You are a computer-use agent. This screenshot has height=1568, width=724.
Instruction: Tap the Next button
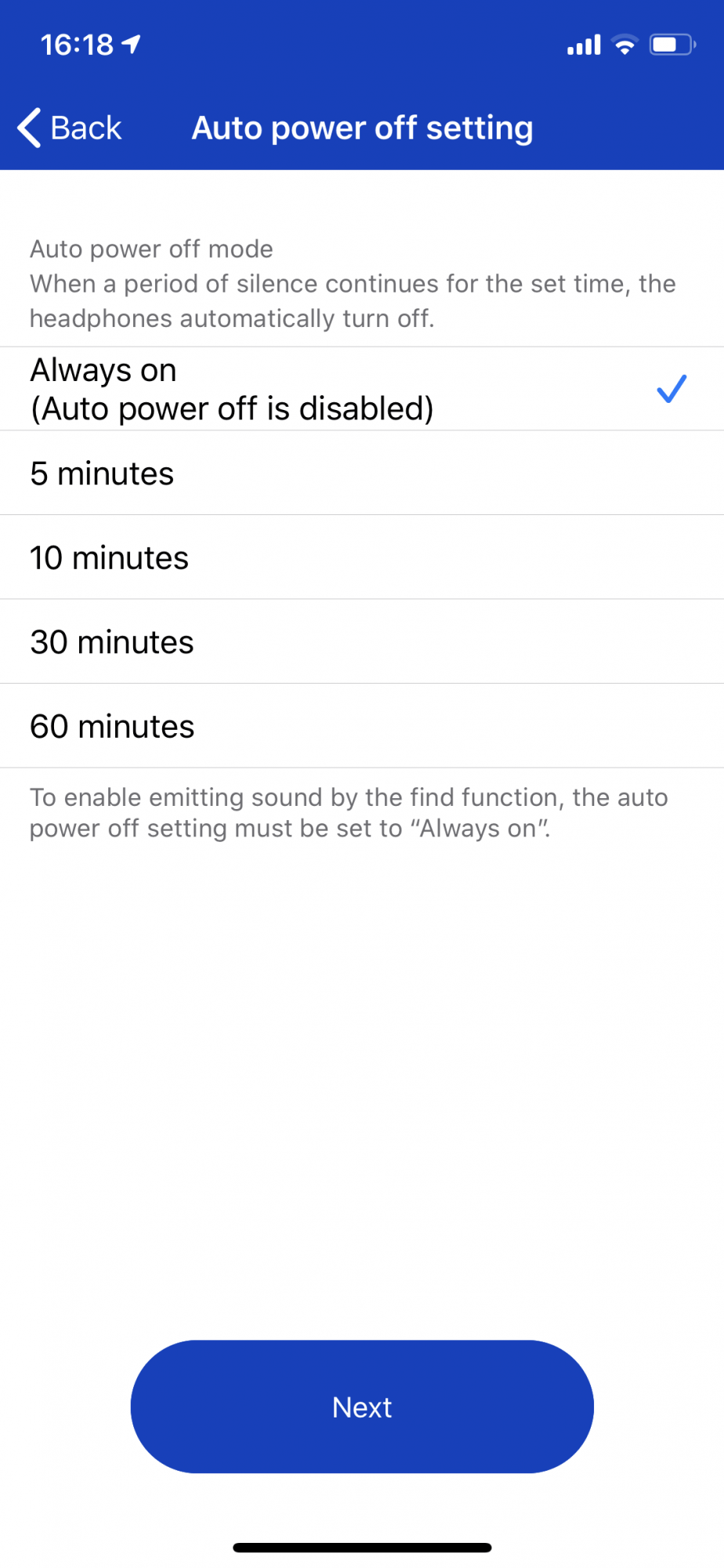pyautogui.click(x=362, y=1406)
